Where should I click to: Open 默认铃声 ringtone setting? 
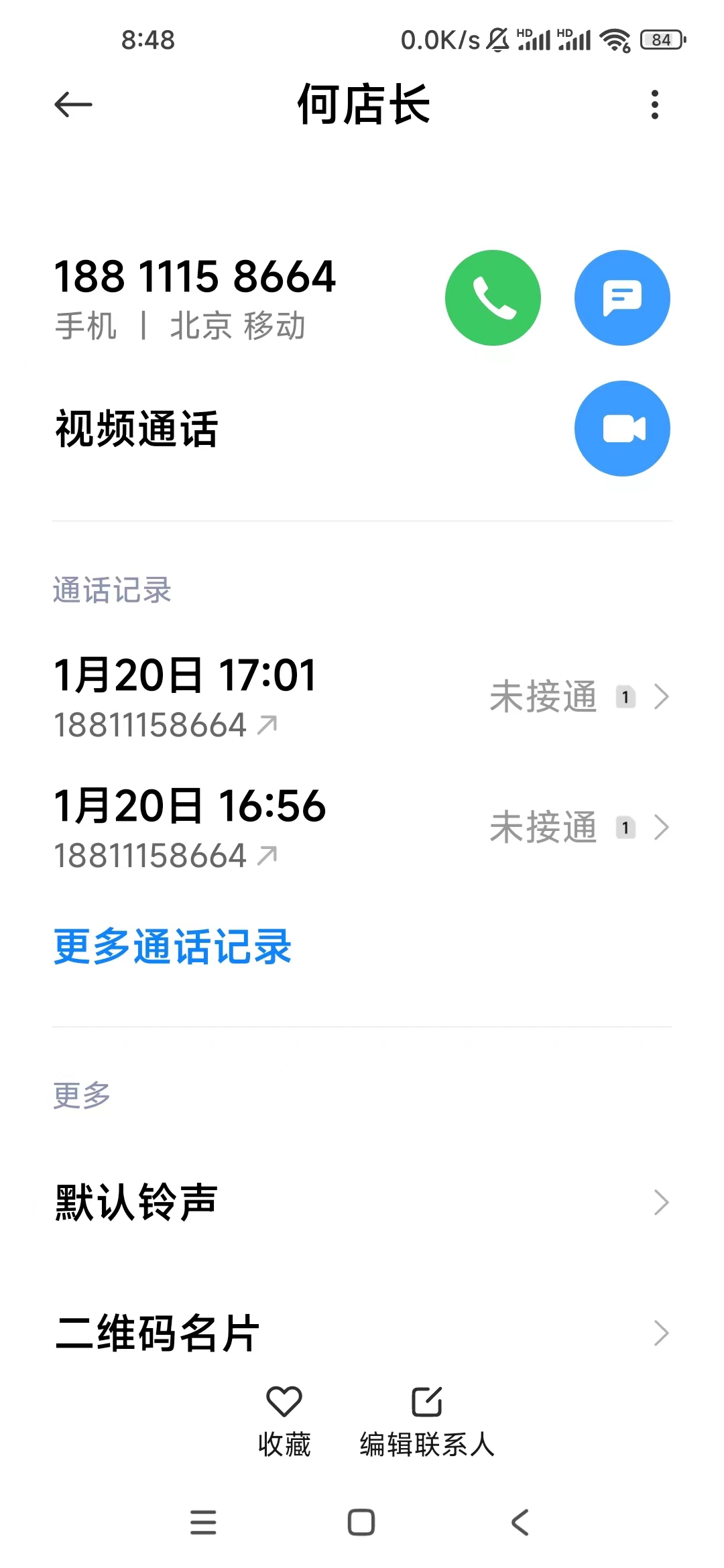click(362, 1203)
